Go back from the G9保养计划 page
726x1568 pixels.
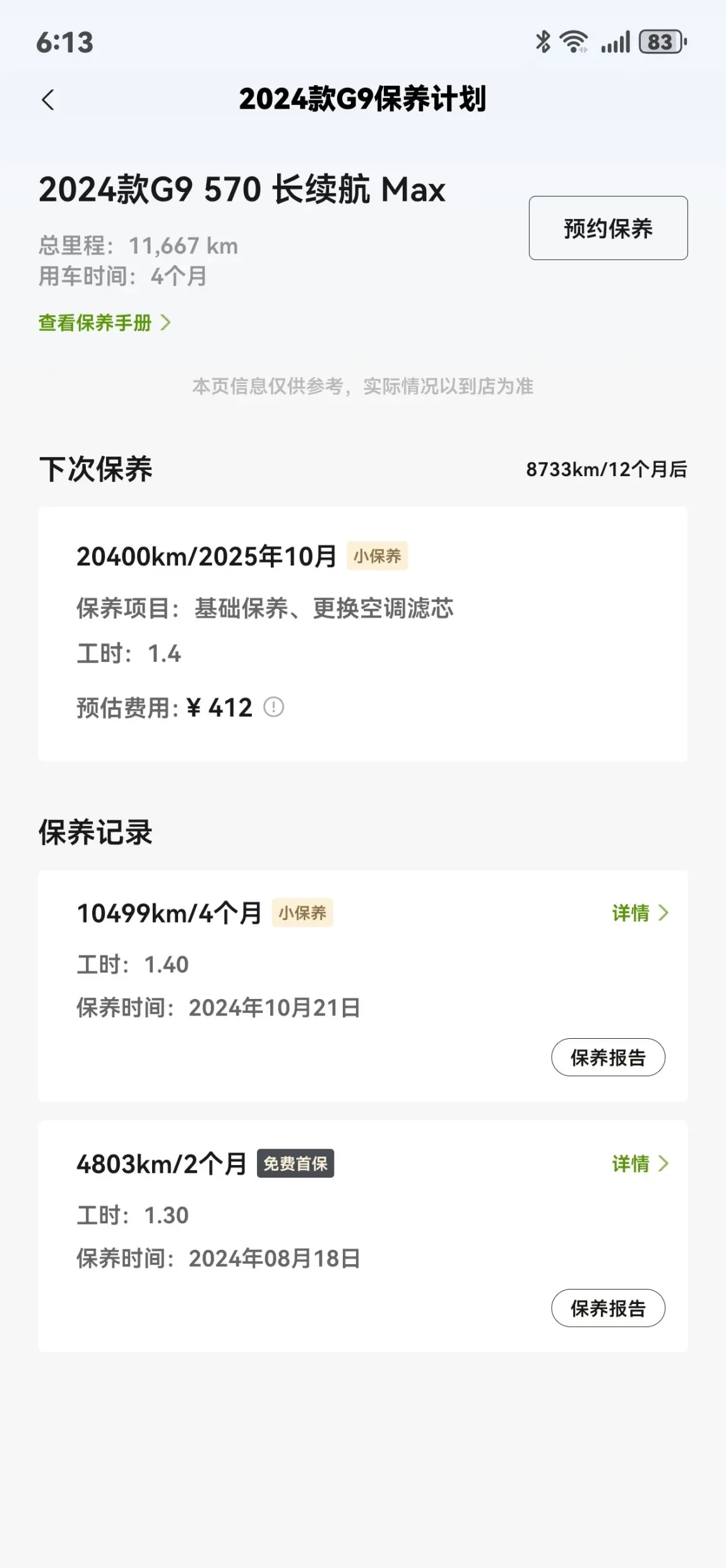point(48,100)
